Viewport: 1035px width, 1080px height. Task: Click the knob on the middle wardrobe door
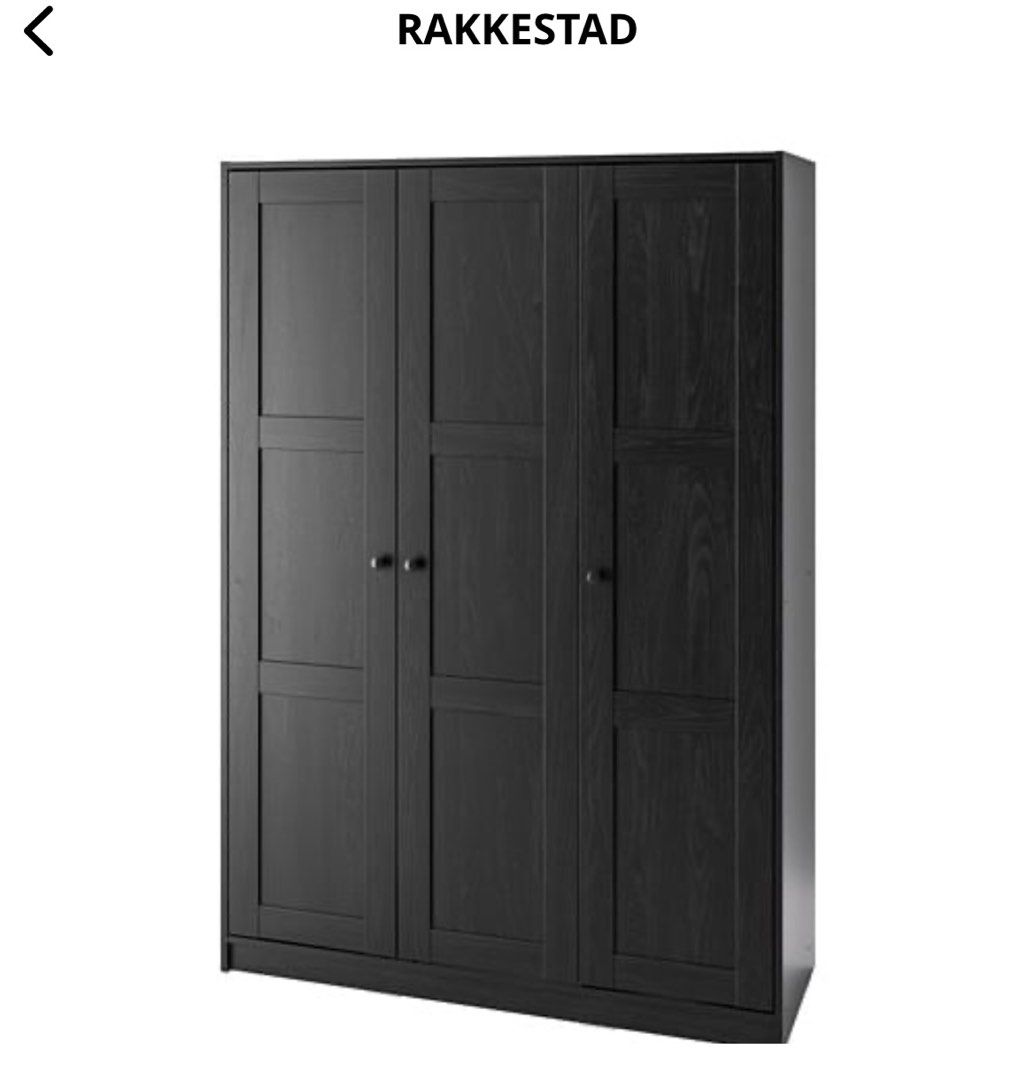point(413,565)
